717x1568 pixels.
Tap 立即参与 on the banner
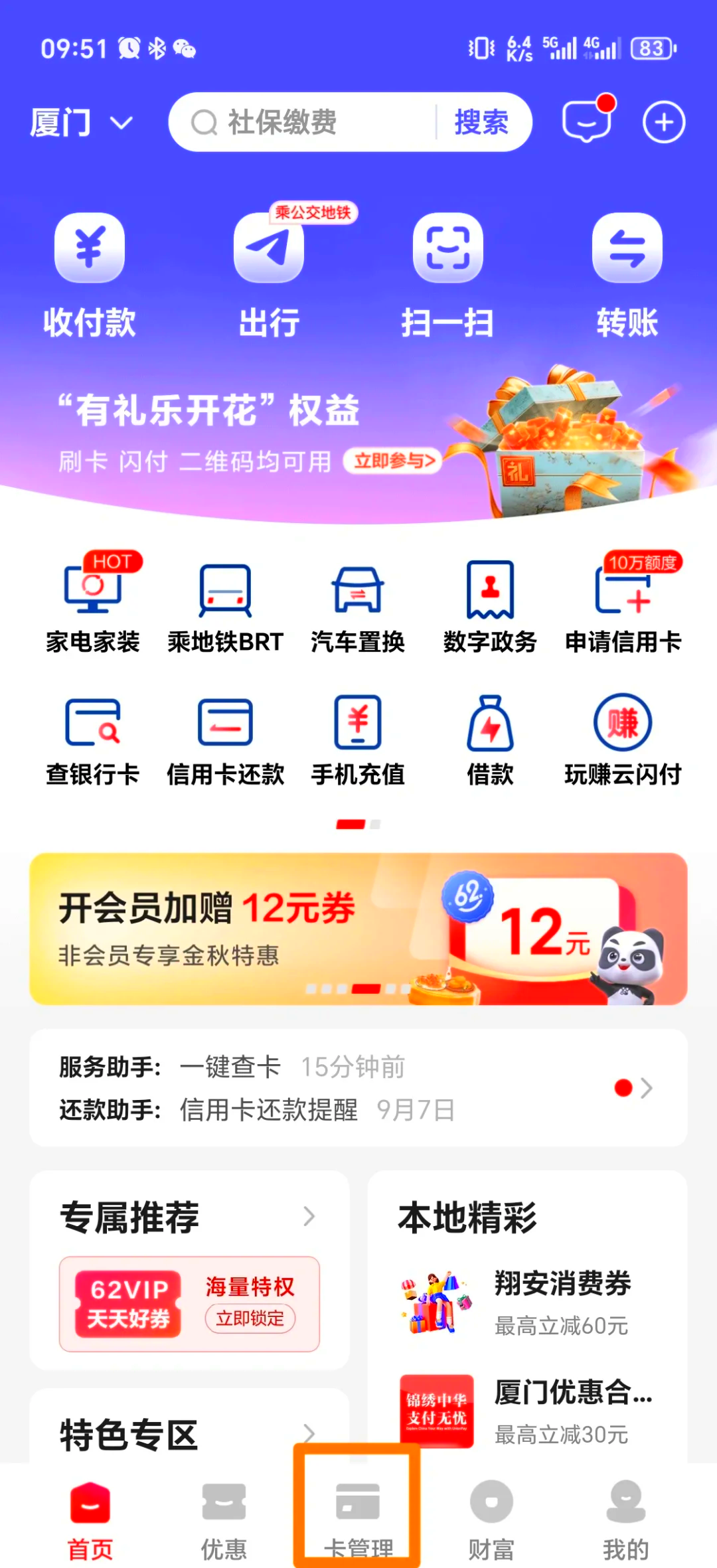tap(393, 461)
